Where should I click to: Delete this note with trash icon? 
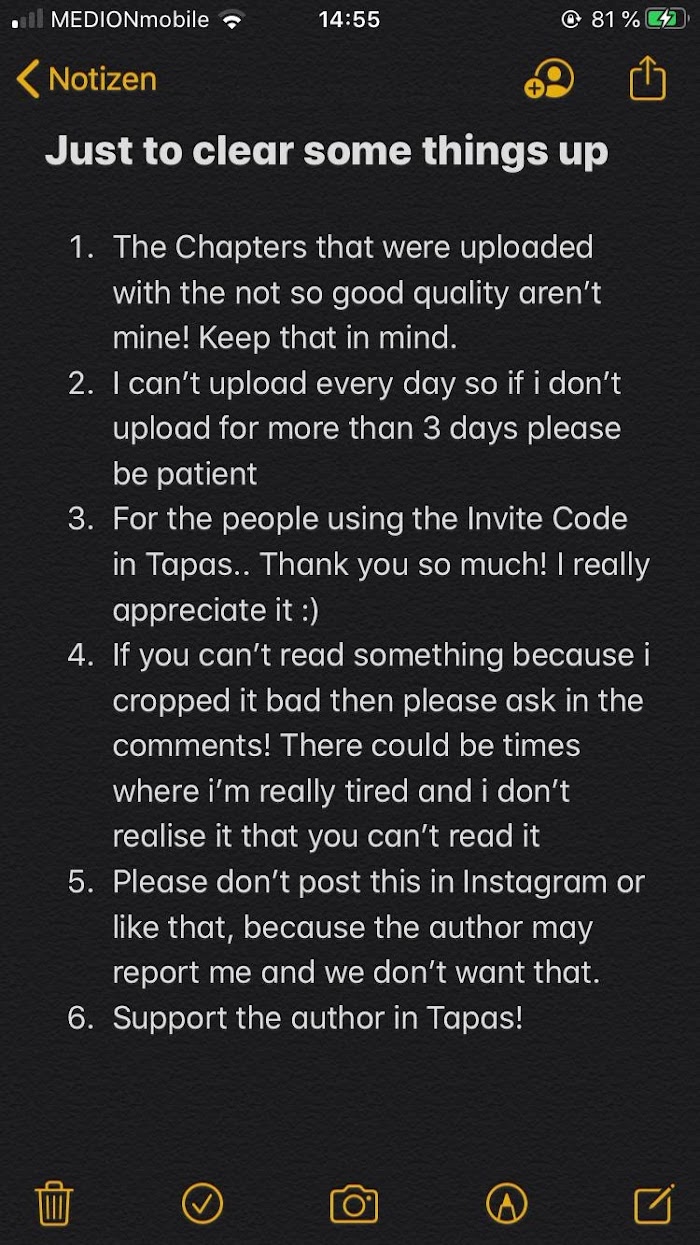54,1203
